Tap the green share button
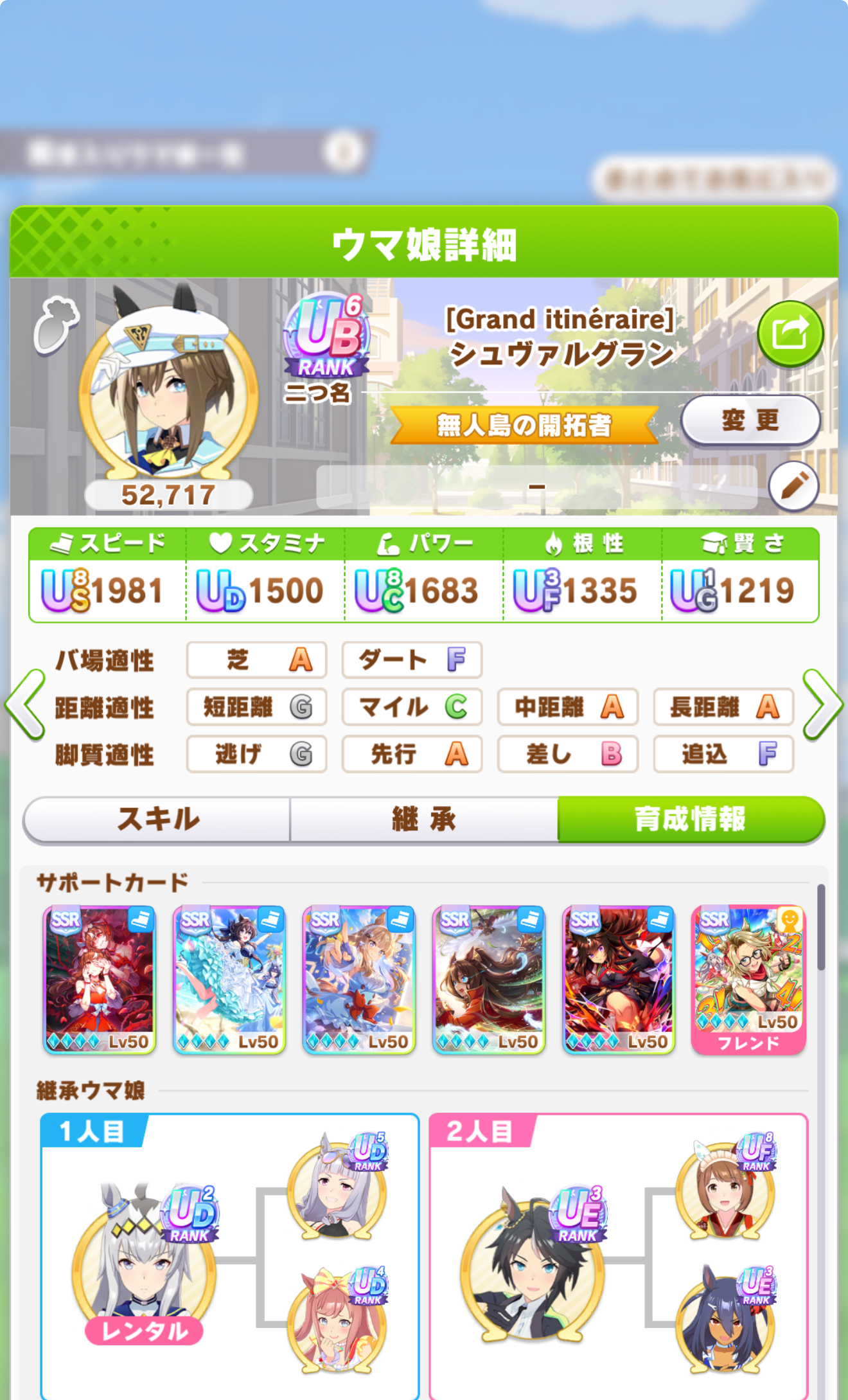The image size is (848, 1400). click(790, 334)
